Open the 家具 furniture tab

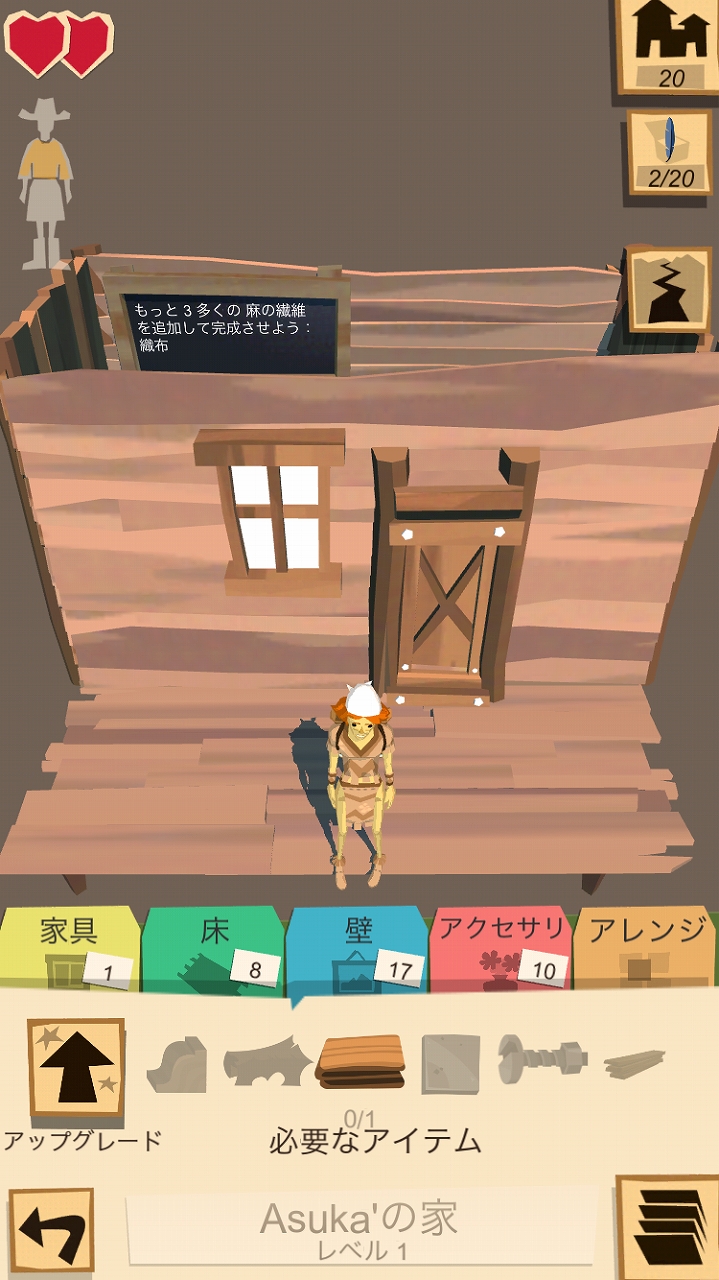click(70, 948)
